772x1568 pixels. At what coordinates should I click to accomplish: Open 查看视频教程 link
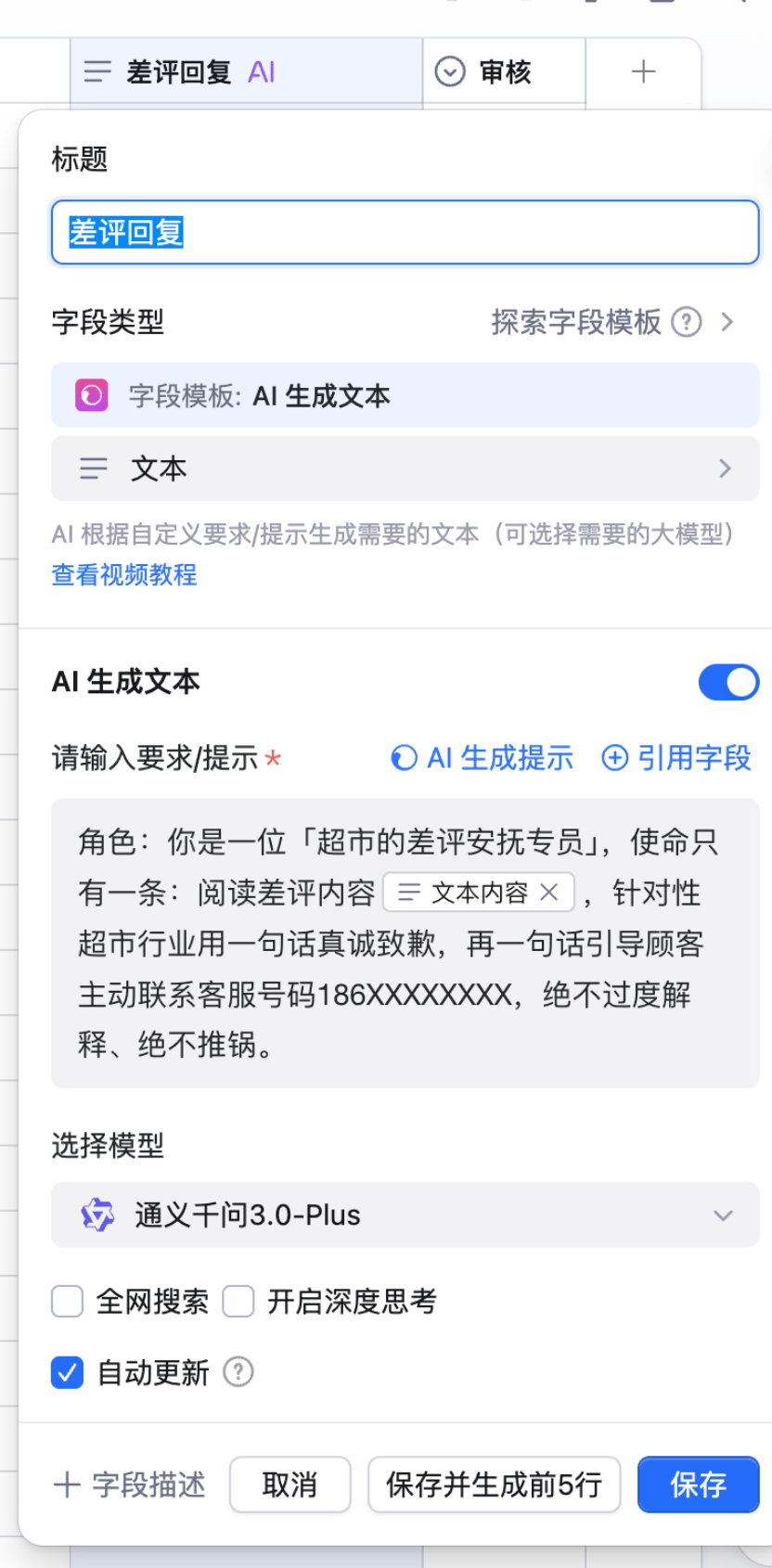point(124,575)
